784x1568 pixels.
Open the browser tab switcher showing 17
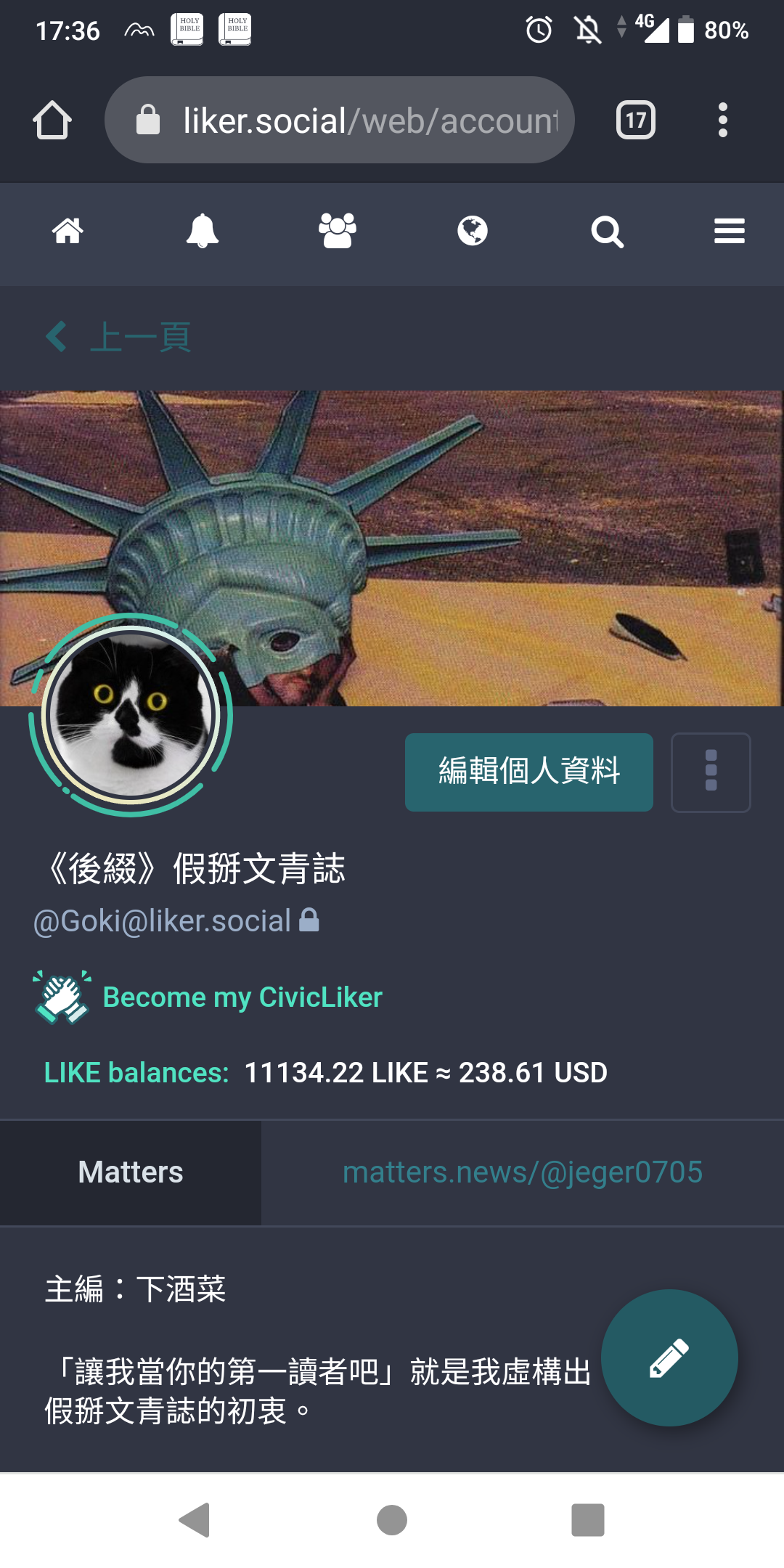(635, 120)
